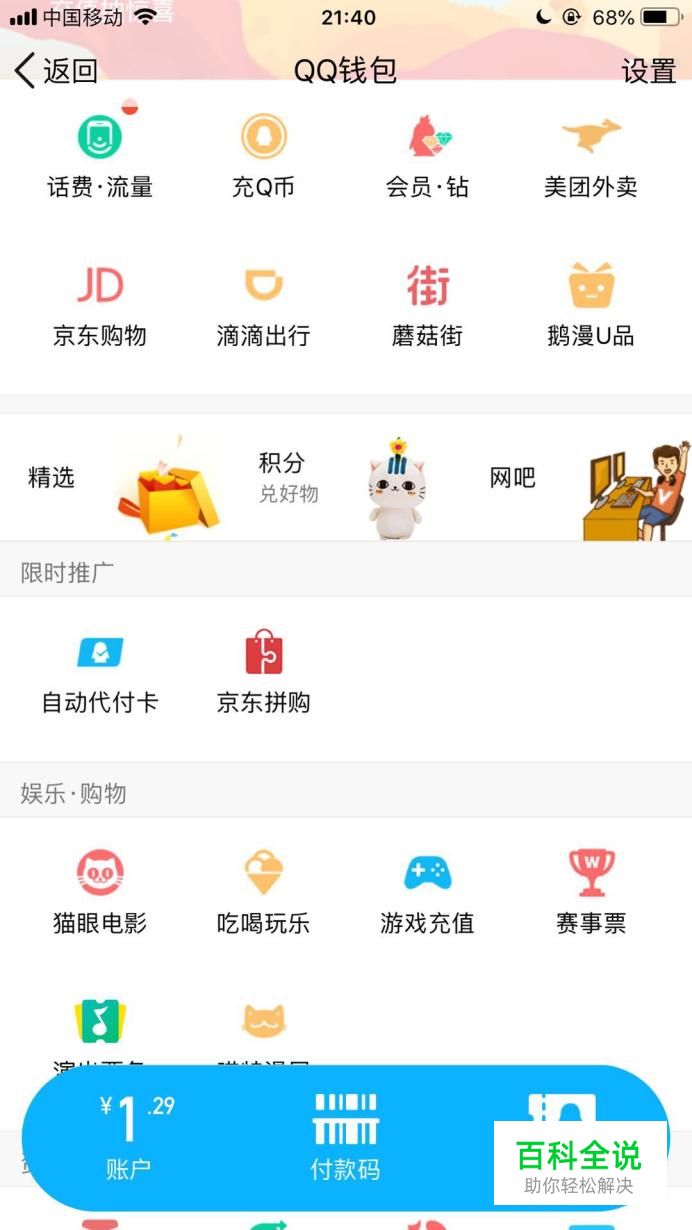Open 话费·流量 recharge
Screen dimensions: 692x1230
(100, 156)
